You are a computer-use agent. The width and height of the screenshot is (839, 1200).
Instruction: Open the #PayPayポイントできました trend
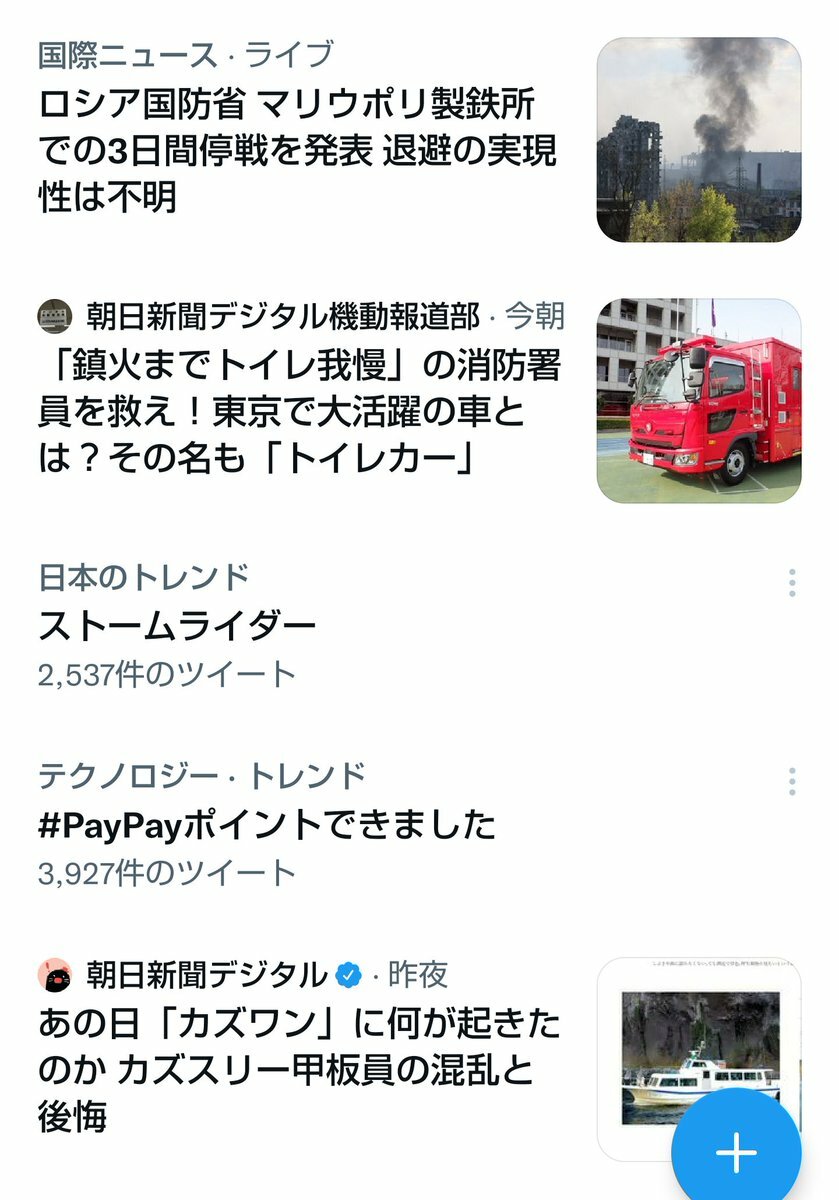[x=267, y=826]
